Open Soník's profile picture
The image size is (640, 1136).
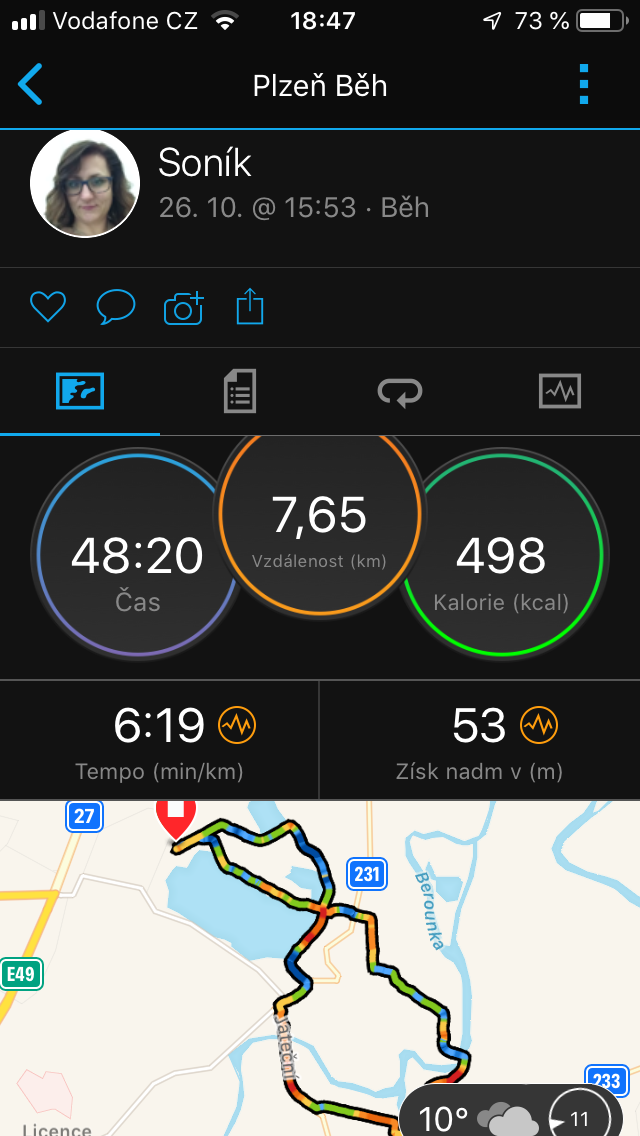tap(85, 183)
